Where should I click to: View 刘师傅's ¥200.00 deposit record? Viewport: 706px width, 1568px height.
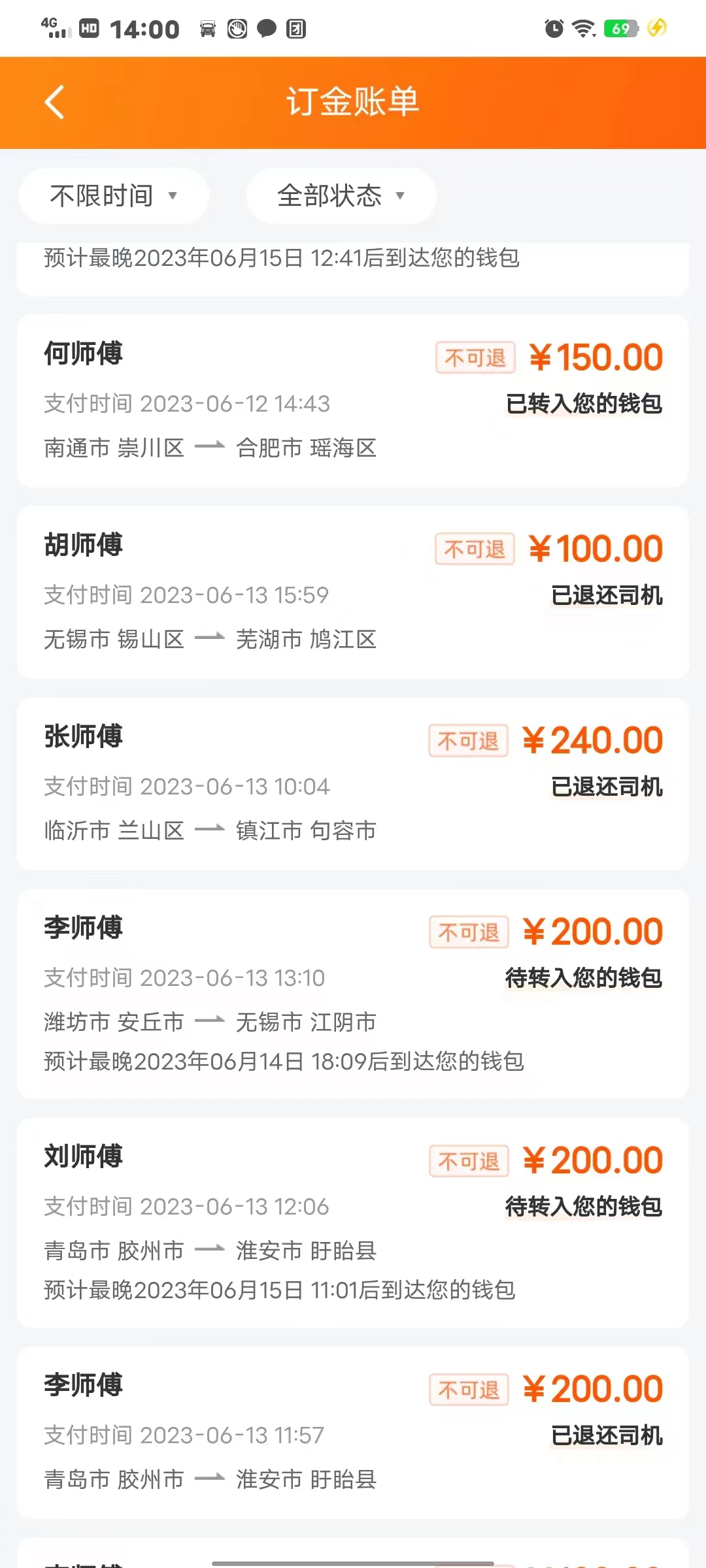[353, 1222]
